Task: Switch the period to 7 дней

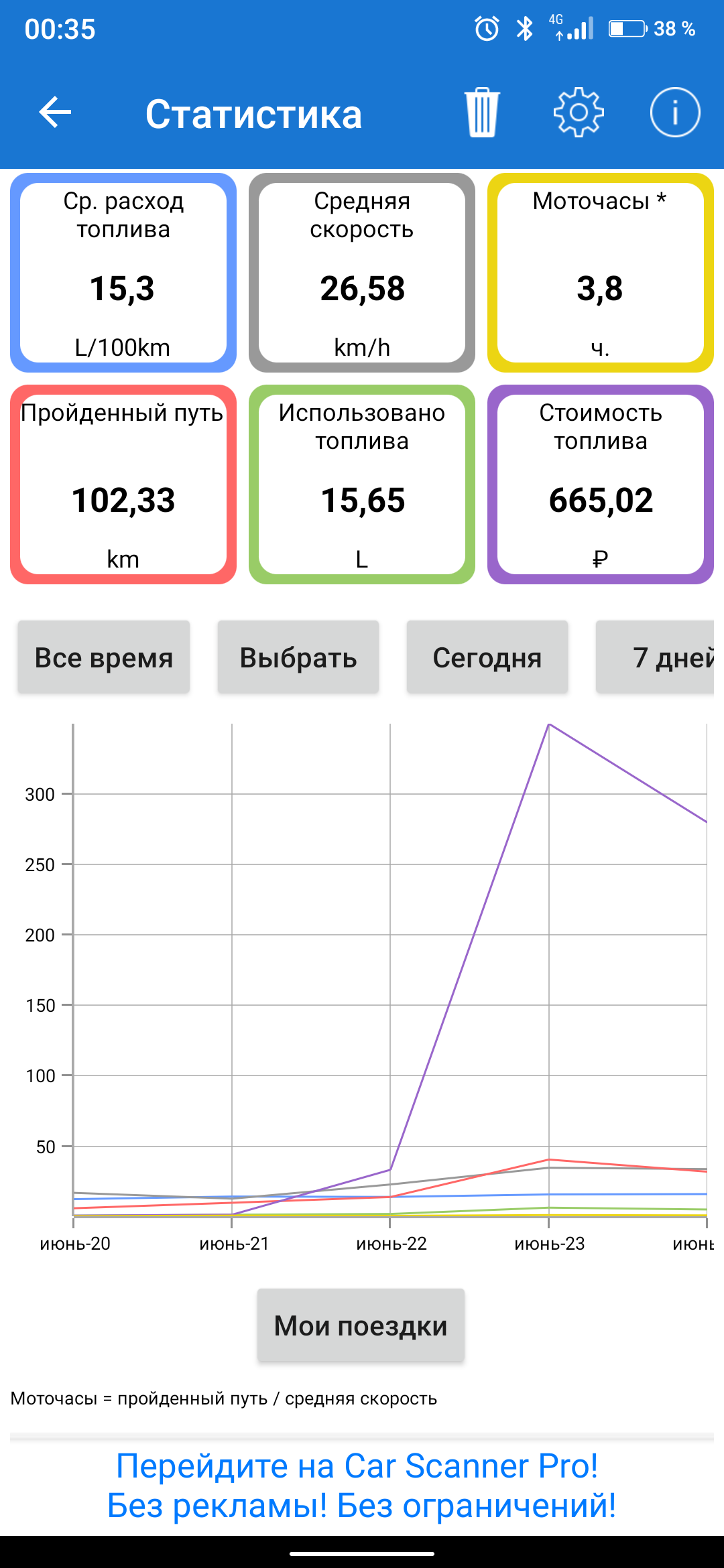Action: pyautogui.click(x=664, y=657)
